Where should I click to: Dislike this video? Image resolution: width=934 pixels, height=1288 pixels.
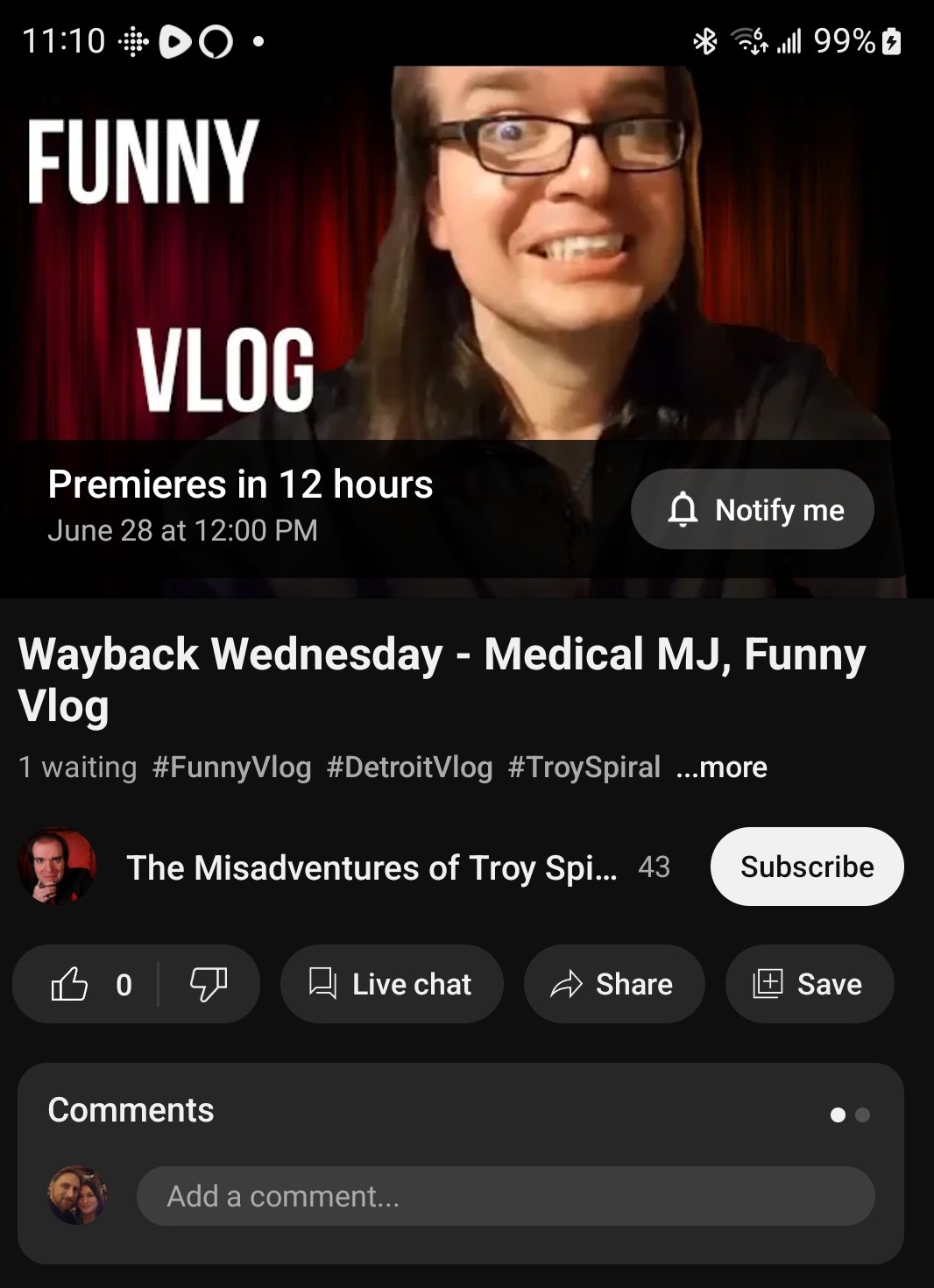[x=209, y=984]
